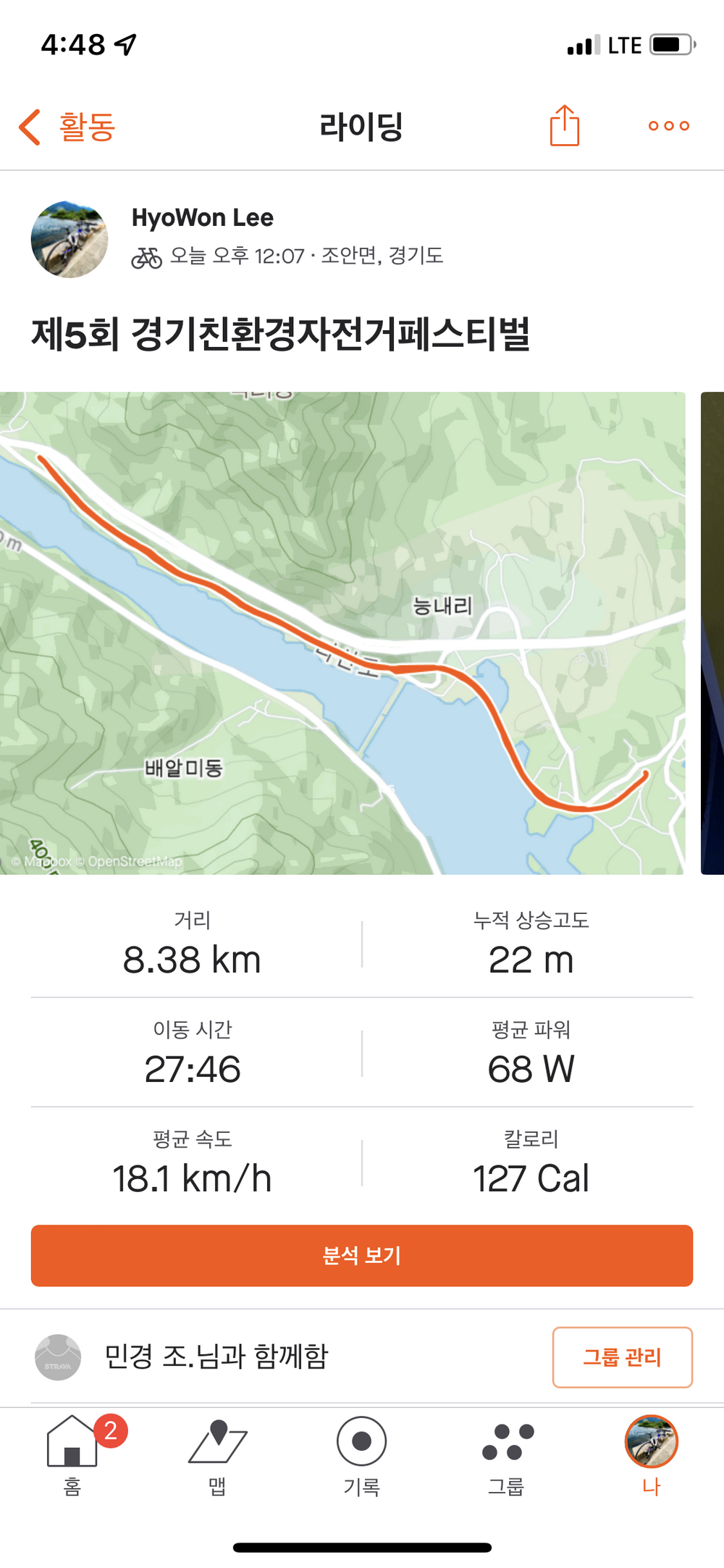Image resolution: width=724 pixels, height=1568 pixels.
Task: Open the ride route map
Action: 342,632
